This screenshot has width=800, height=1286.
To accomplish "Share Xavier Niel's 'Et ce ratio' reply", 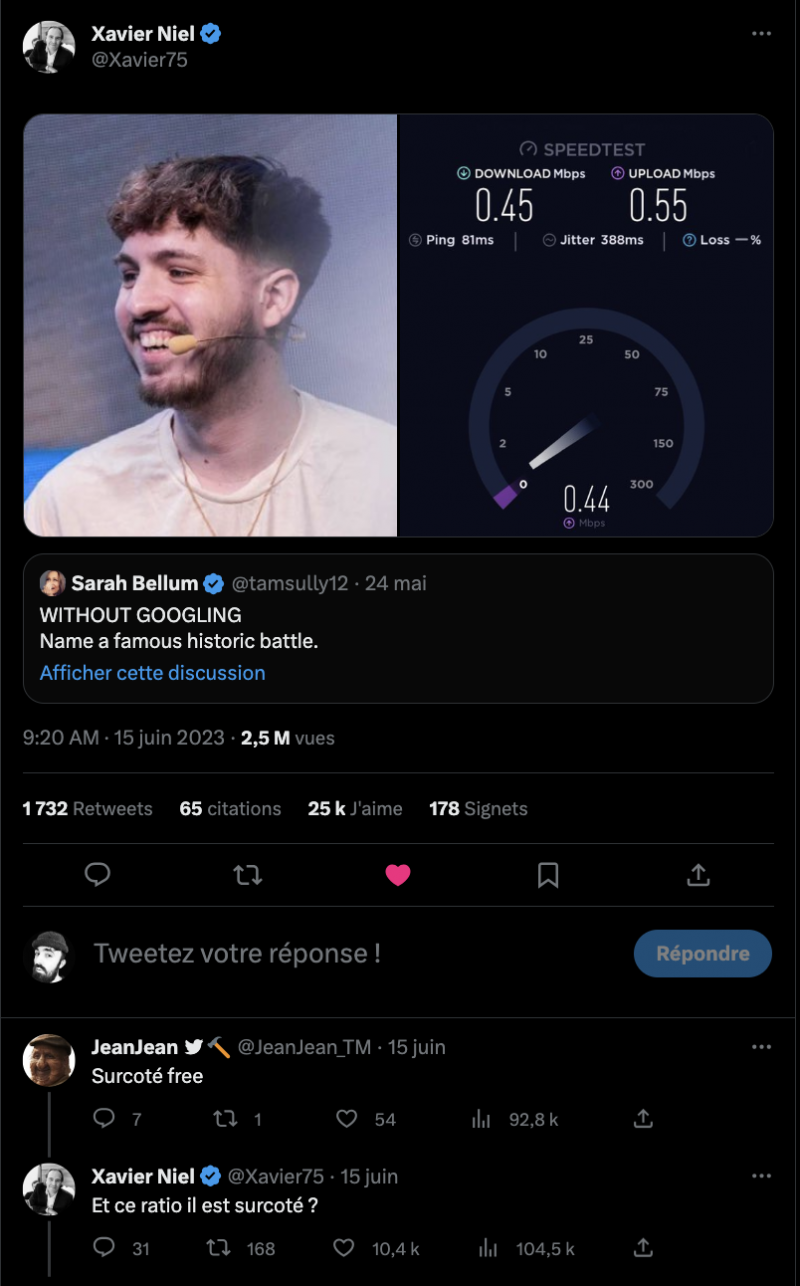I will 645,1248.
